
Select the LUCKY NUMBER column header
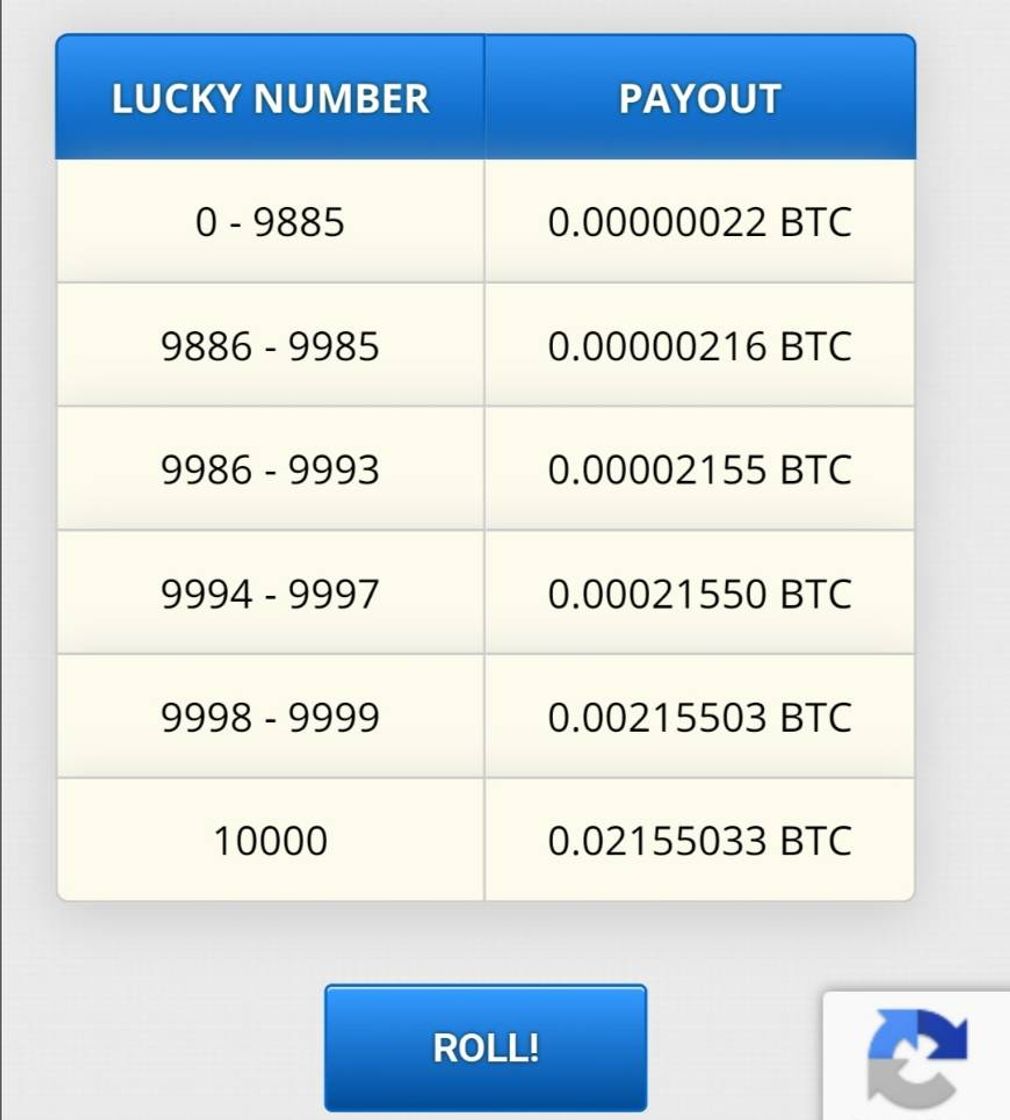point(271,98)
